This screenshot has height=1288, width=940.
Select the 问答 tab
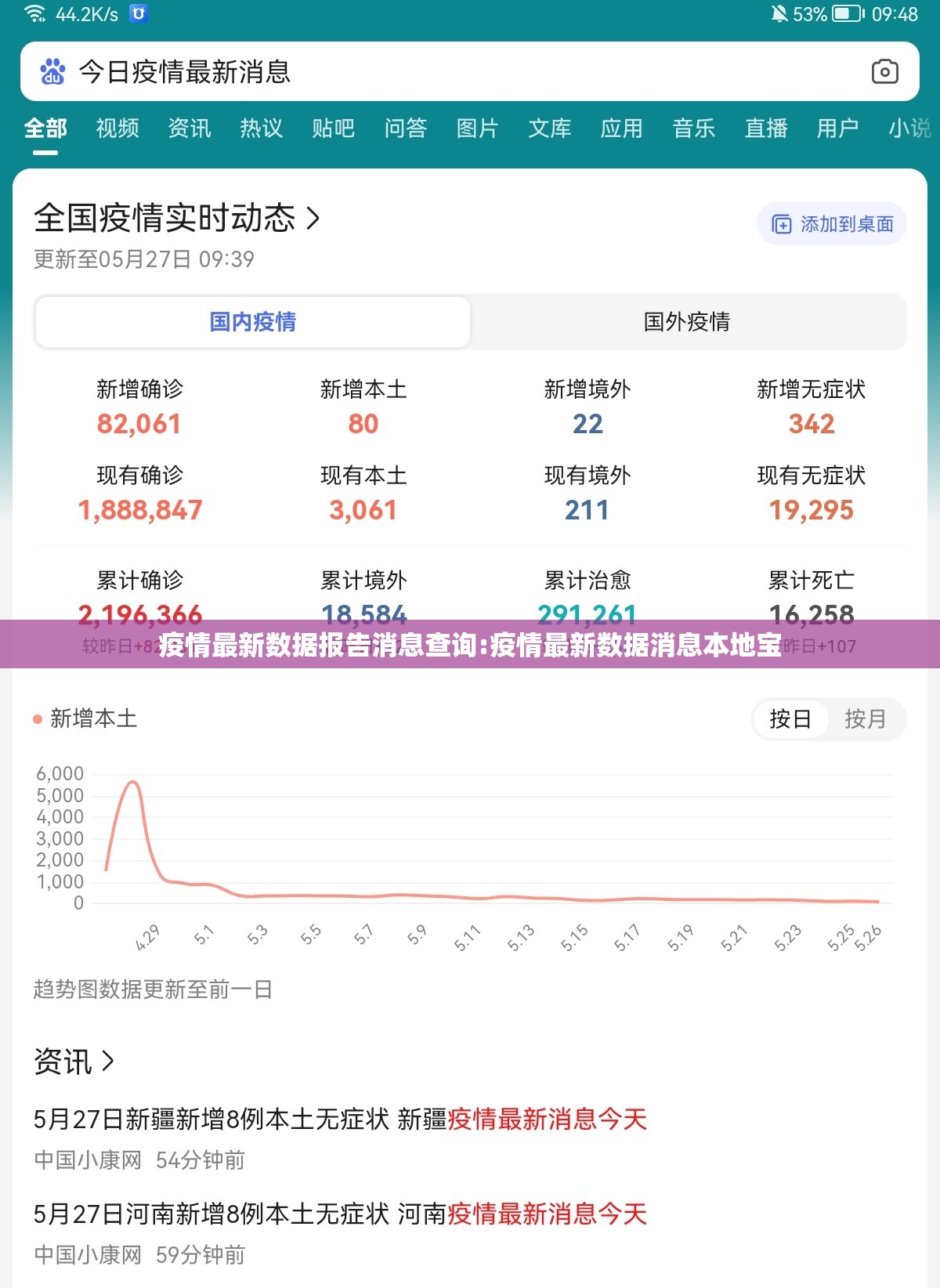(x=405, y=128)
